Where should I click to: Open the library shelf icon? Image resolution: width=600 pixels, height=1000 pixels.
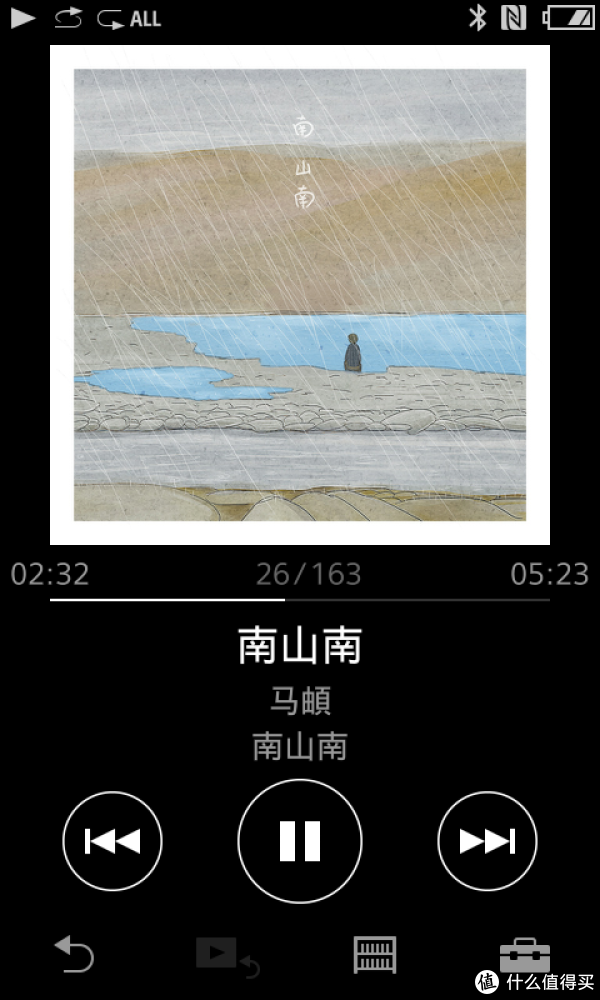point(375,955)
